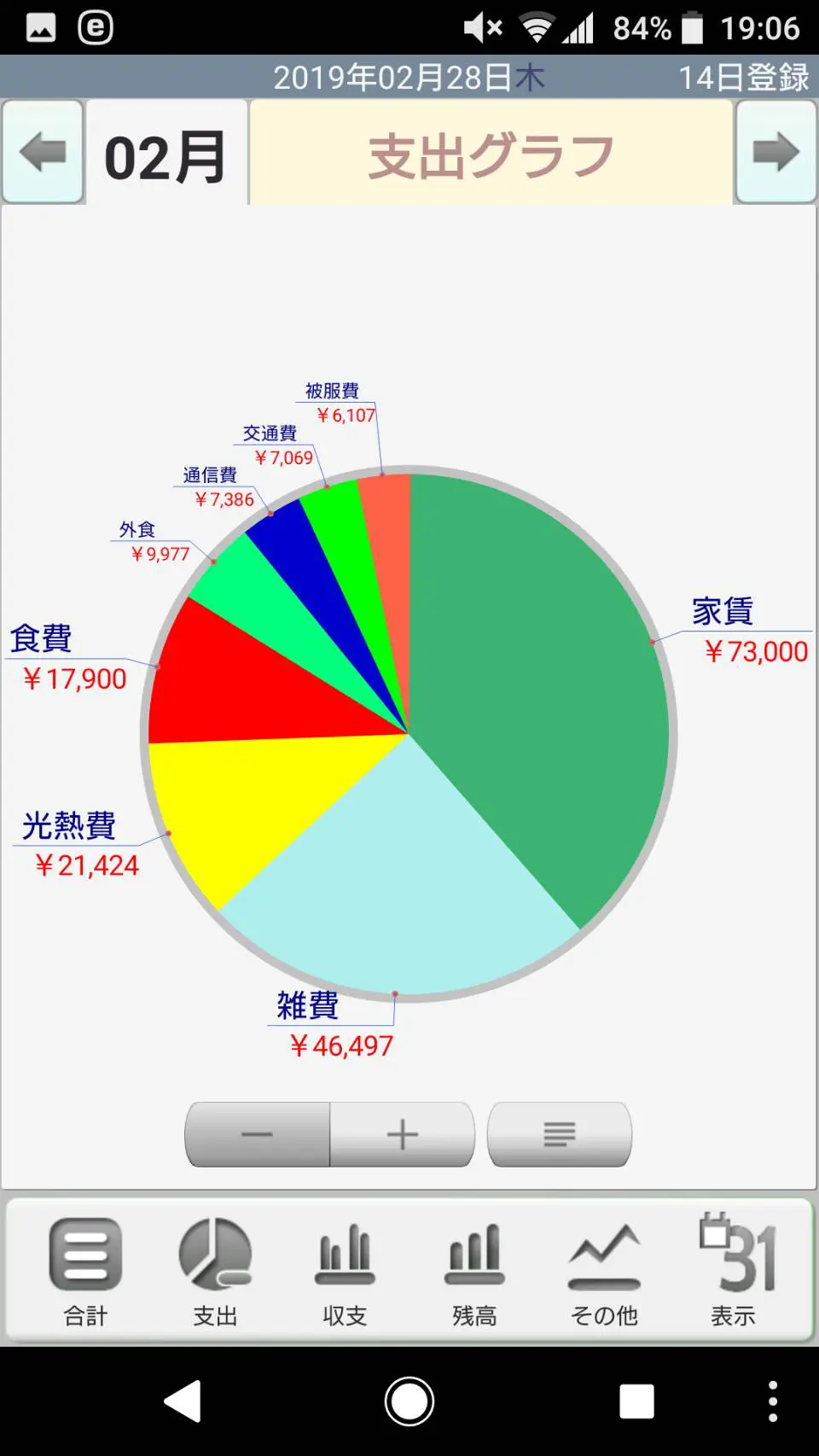
Task: Go to the next month
Action: pos(775,153)
